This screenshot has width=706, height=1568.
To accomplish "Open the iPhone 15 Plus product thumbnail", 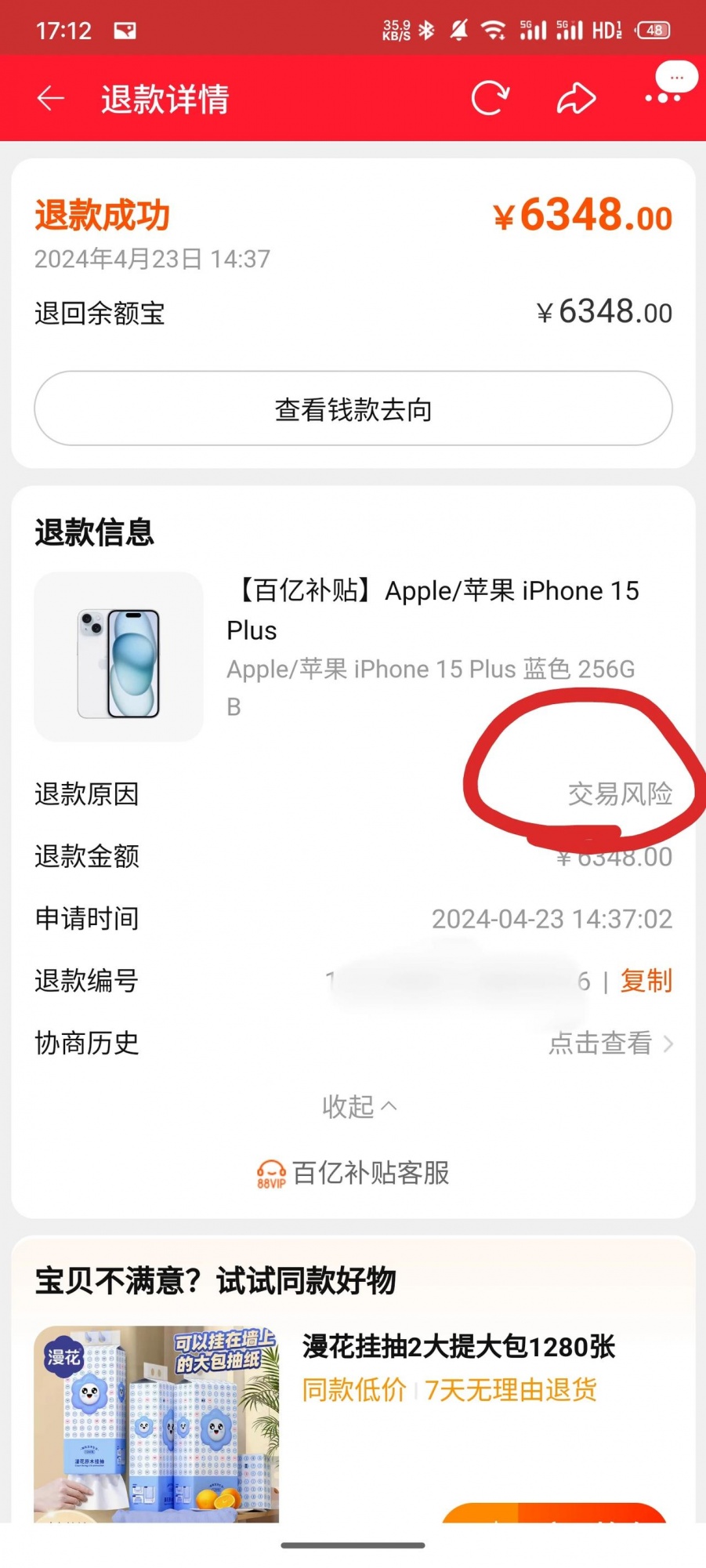I will point(118,657).
